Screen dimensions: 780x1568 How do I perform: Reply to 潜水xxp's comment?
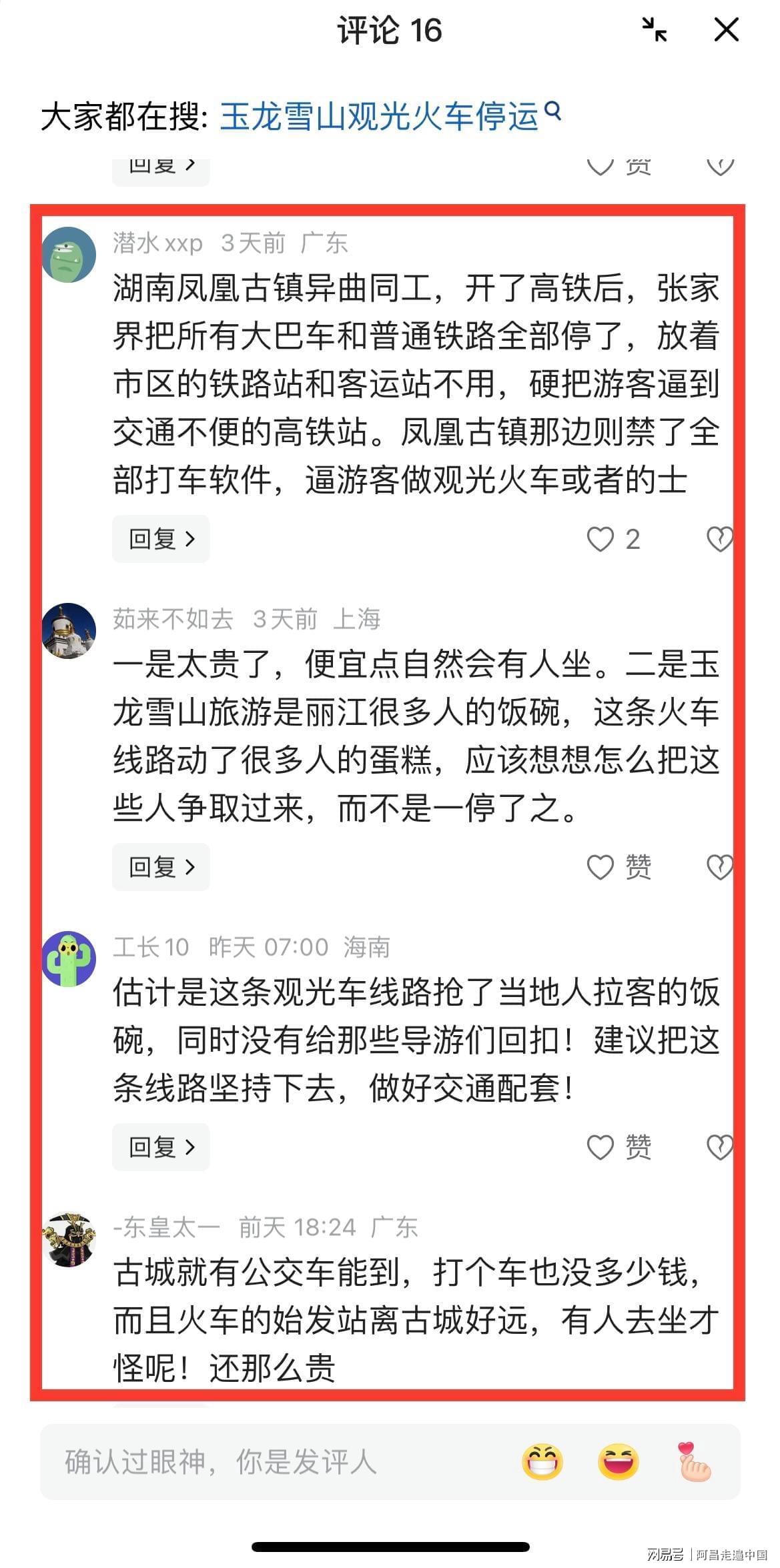[x=161, y=539]
